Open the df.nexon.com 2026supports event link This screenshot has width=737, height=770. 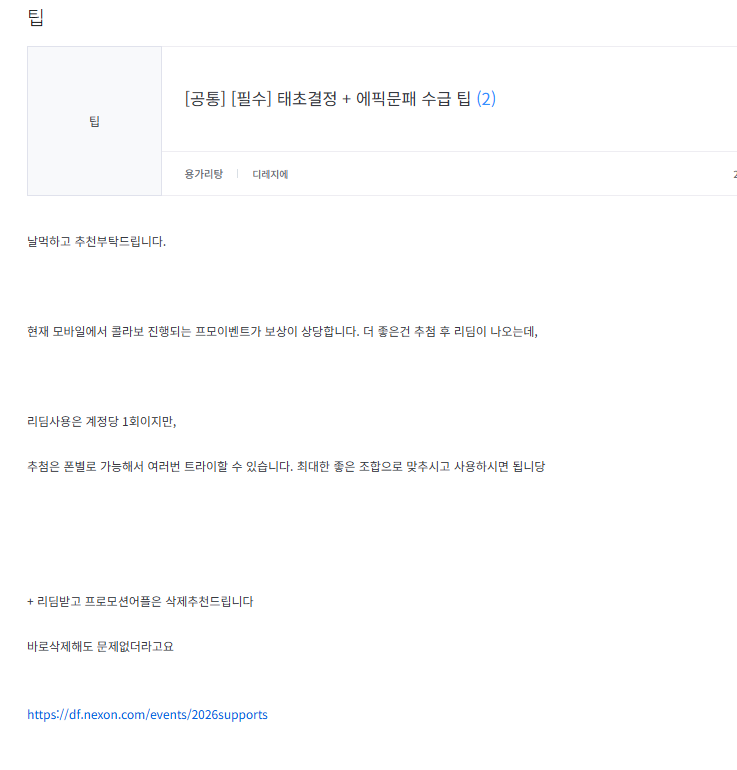(x=147, y=715)
